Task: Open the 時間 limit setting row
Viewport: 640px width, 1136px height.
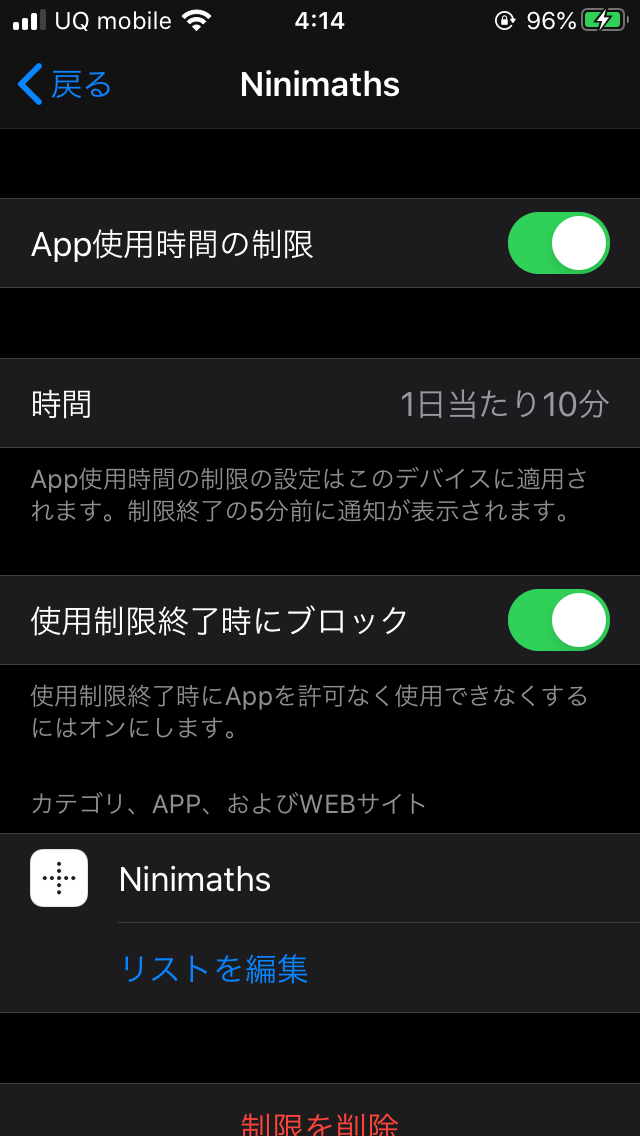Action: point(320,404)
